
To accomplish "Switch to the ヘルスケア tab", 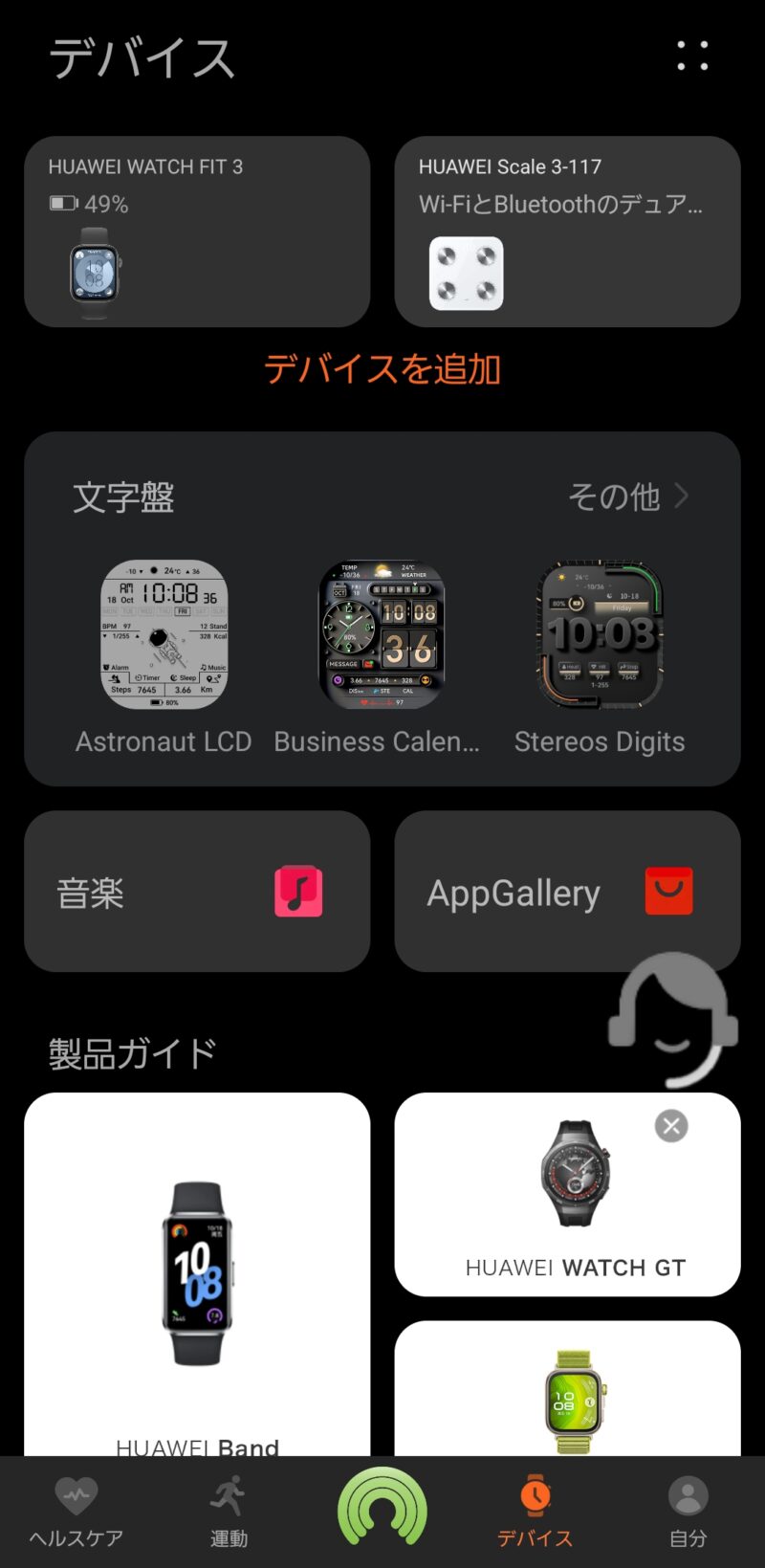I will [76, 1512].
